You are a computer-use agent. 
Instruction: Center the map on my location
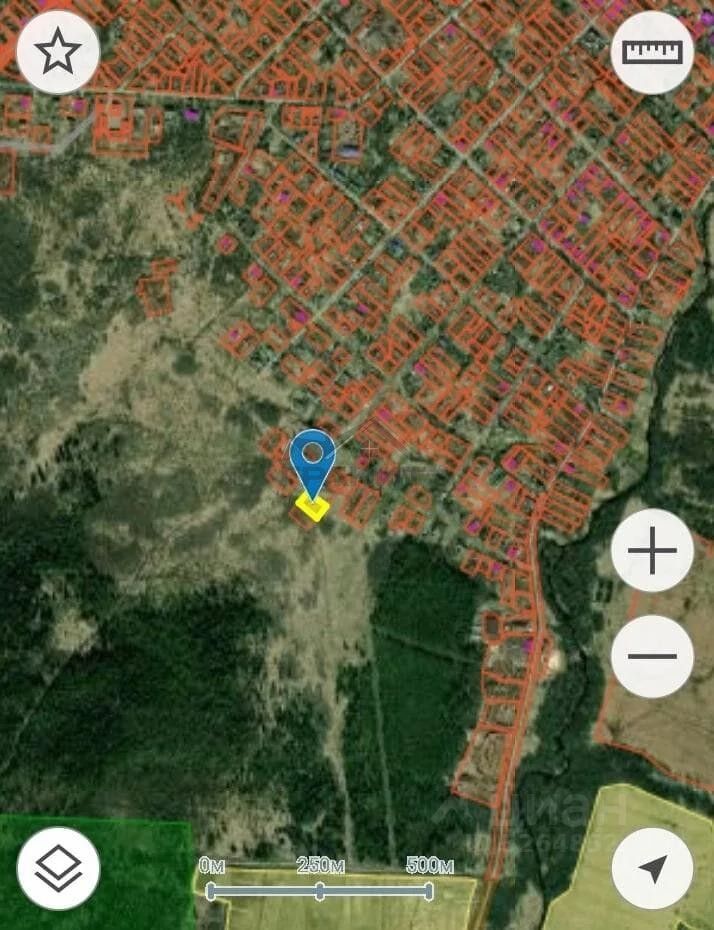[x=652, y=868]
